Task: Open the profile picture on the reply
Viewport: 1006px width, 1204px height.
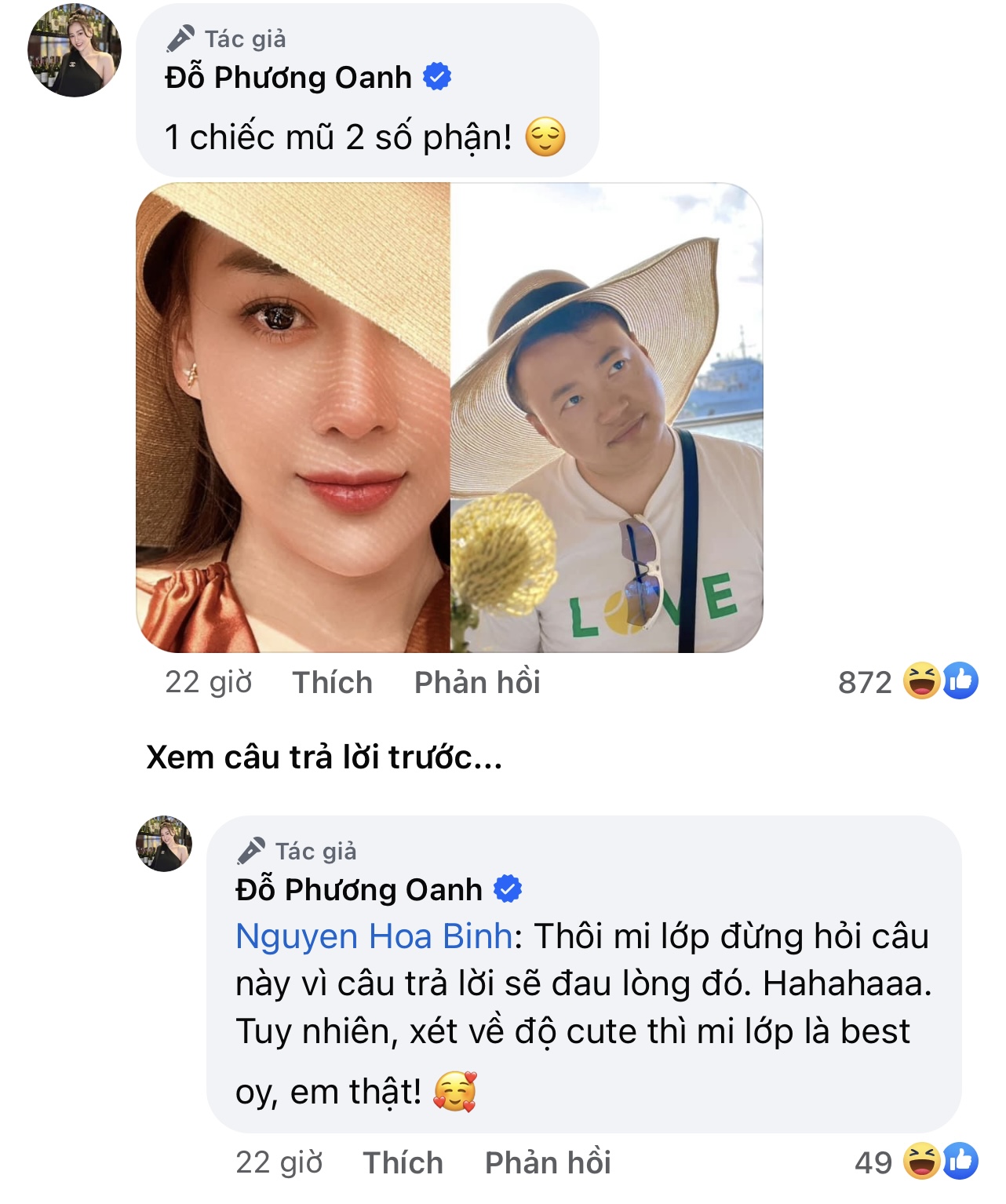Action: coord(164,844)
